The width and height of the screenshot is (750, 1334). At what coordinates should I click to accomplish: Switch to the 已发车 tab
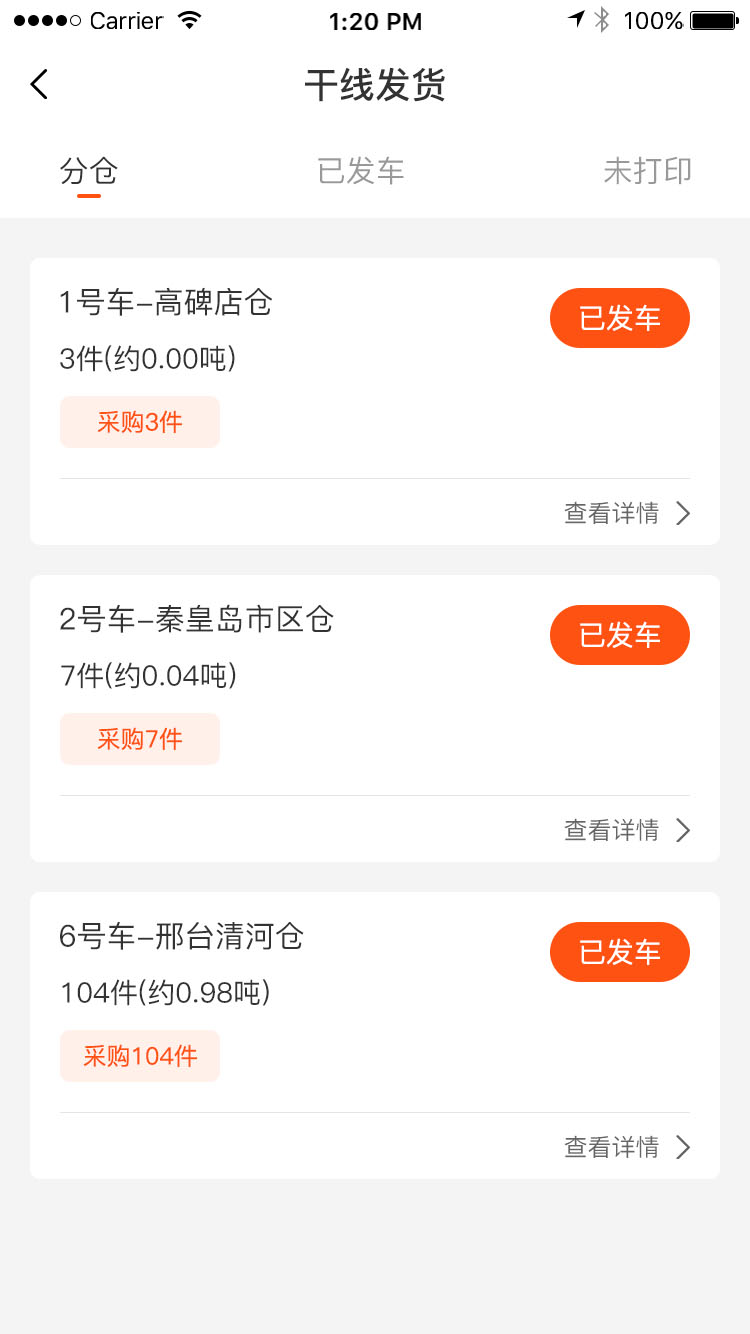(x=361, y=171)
